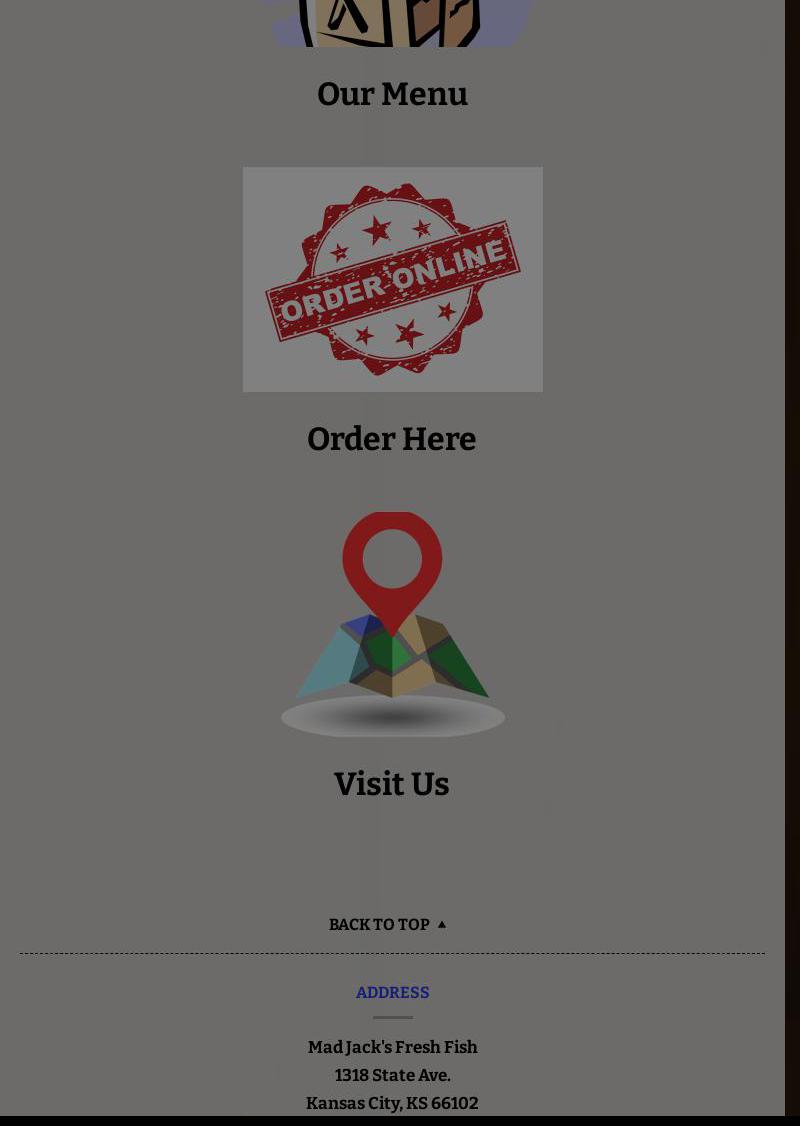Tap the Visit Us map pin image
Screen dimensions: 800x1126
[x=392, y=624]
